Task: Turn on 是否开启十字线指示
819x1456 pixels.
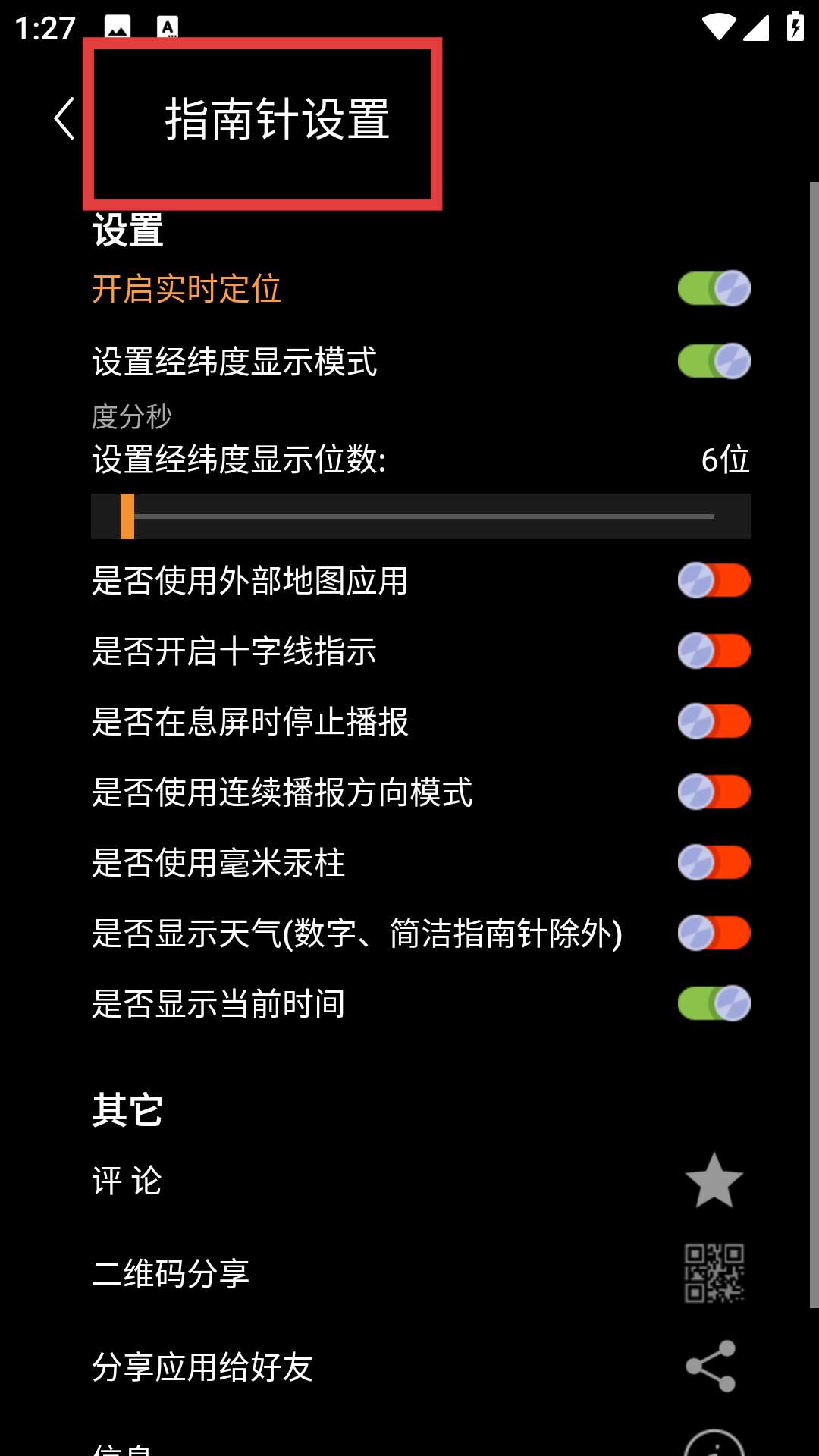Action: click(714, 651)
